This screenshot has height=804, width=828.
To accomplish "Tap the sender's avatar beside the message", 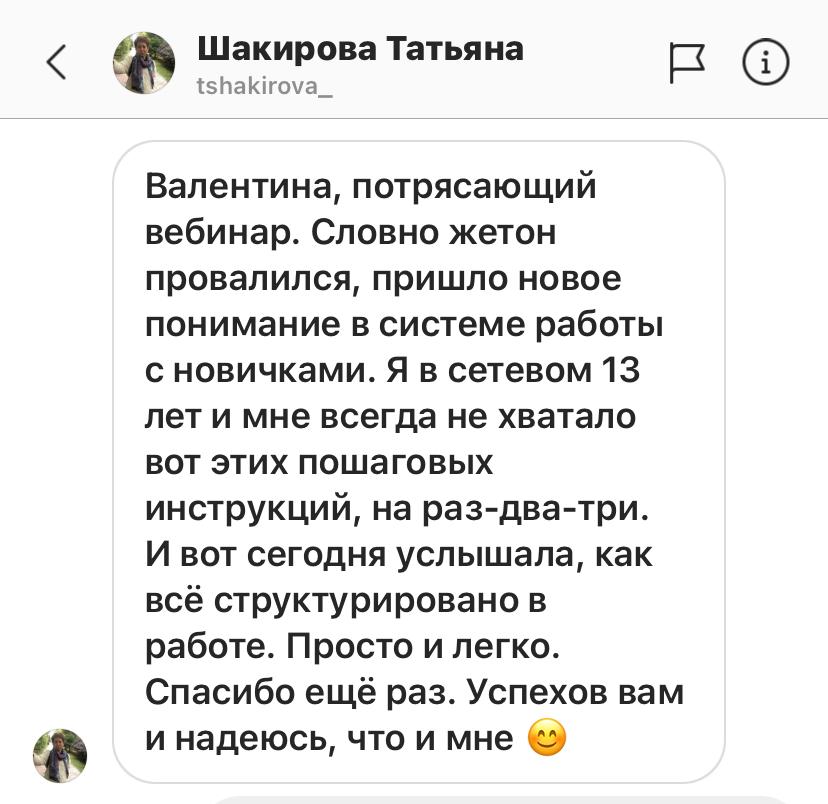I will 60,753.
